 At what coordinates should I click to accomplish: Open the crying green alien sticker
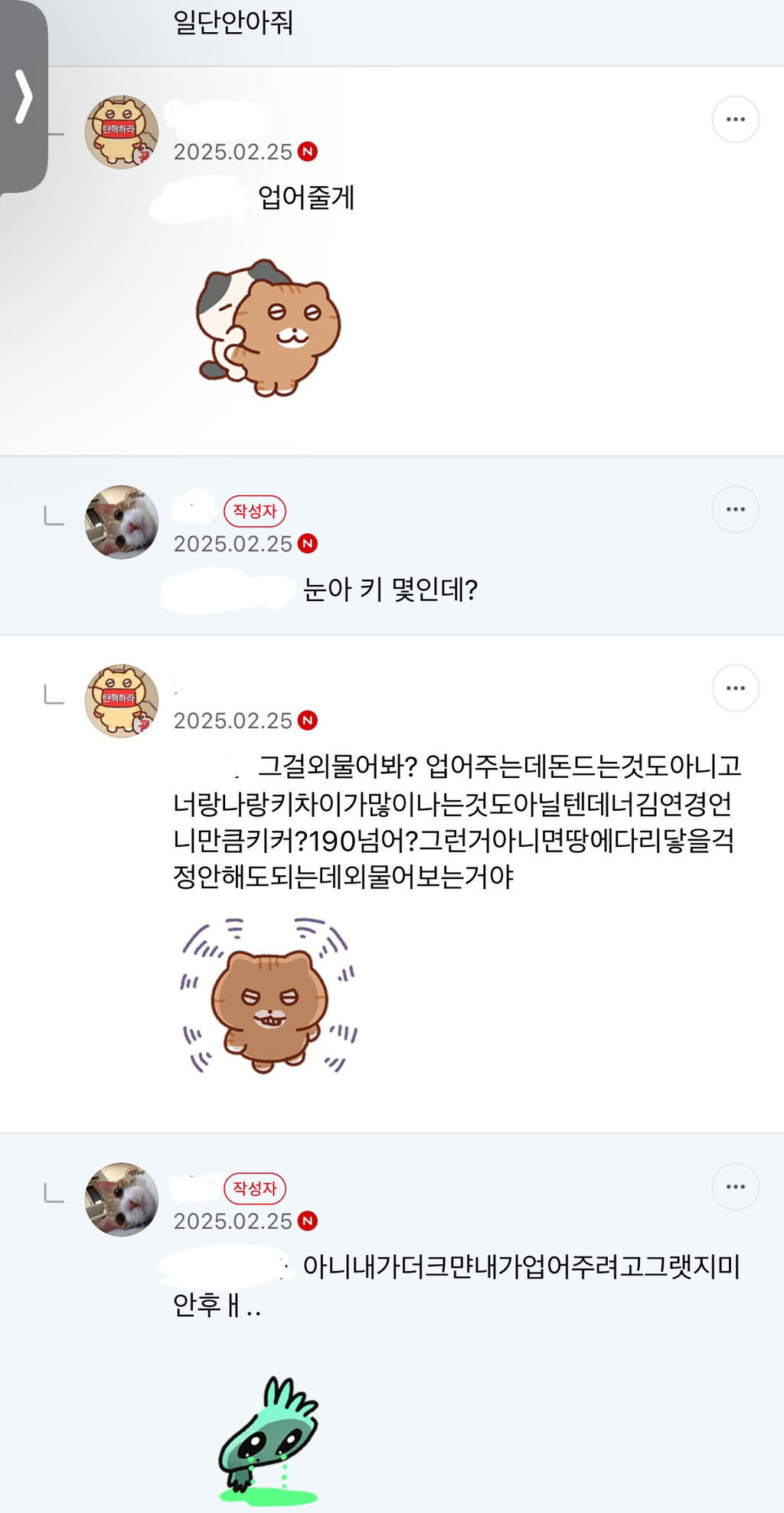(x=269, y=1439)
